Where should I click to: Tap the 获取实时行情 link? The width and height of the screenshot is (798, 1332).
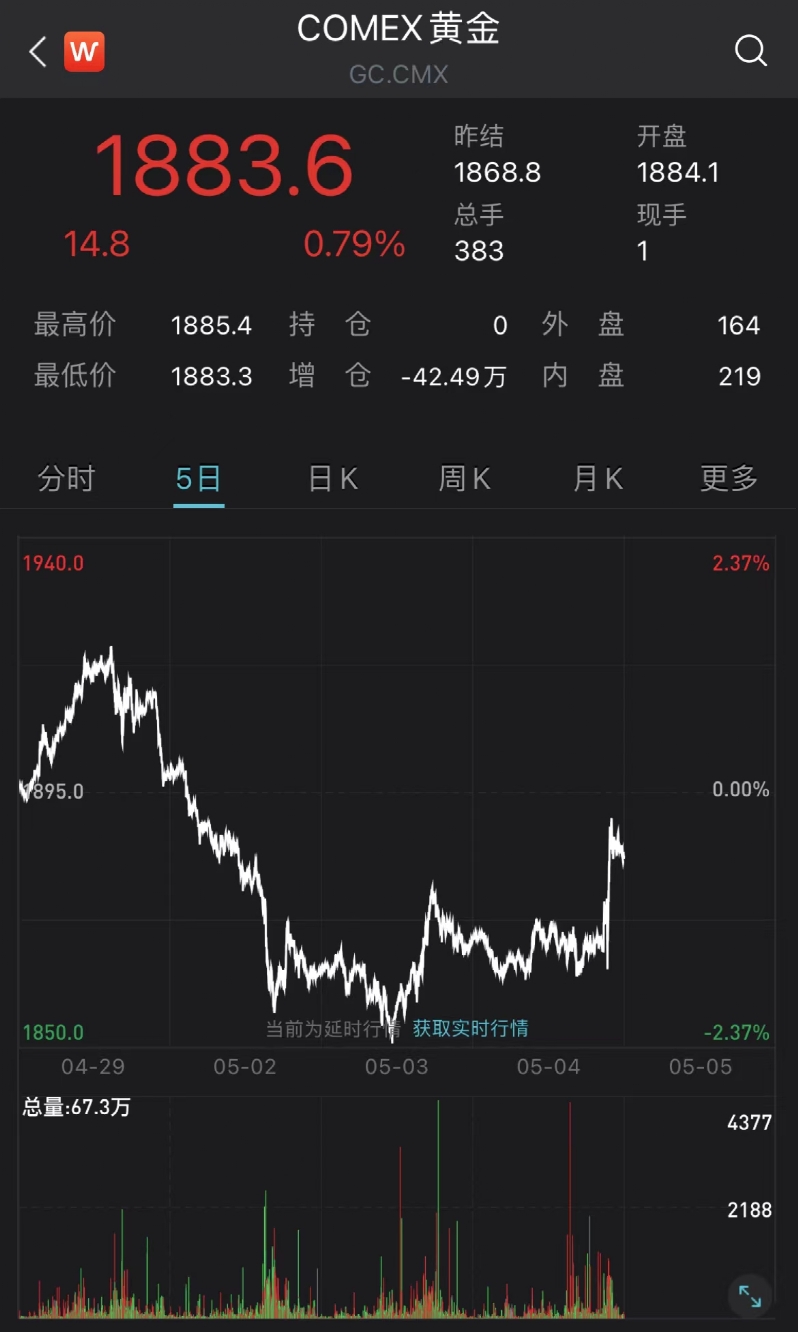coord(470,1028)
